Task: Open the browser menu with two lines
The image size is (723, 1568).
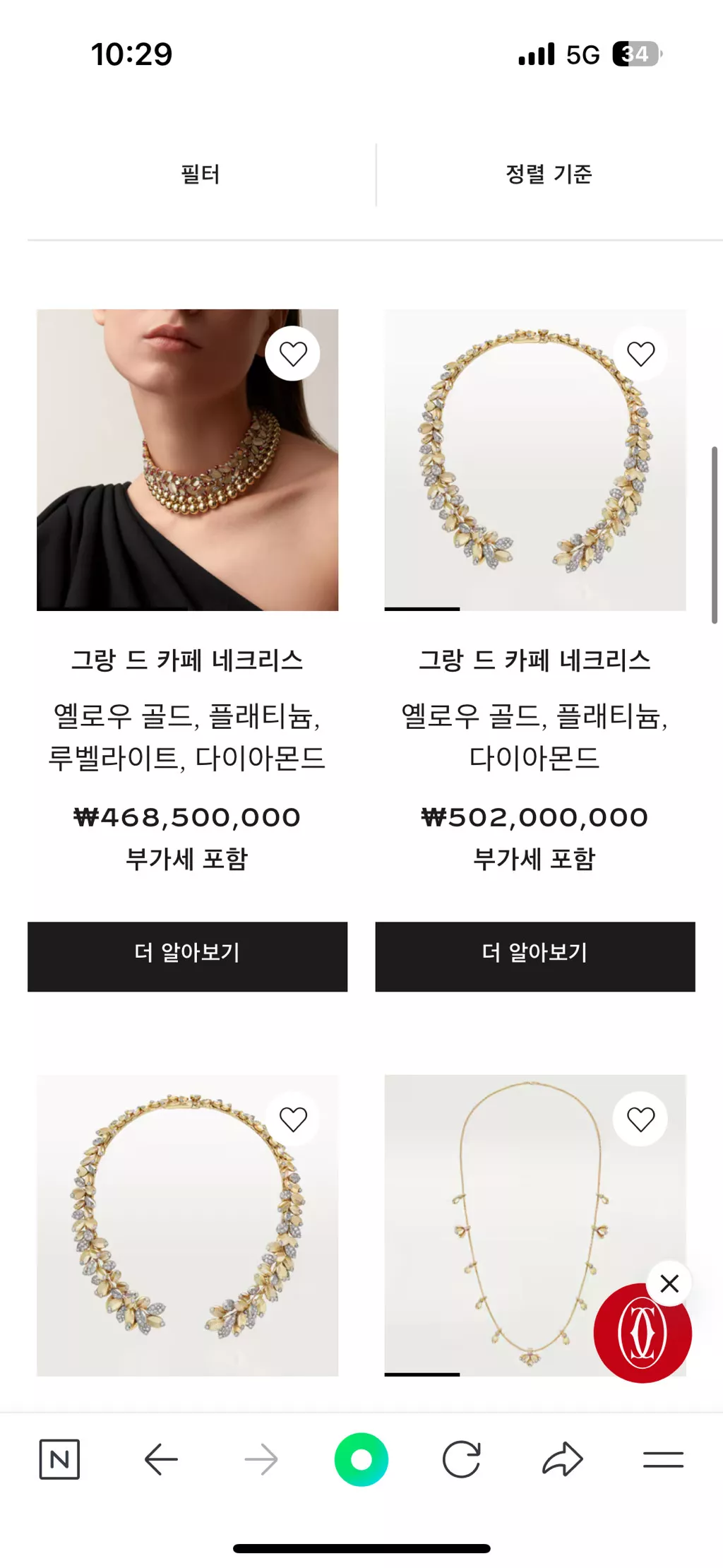Action: pos(663,1459)
